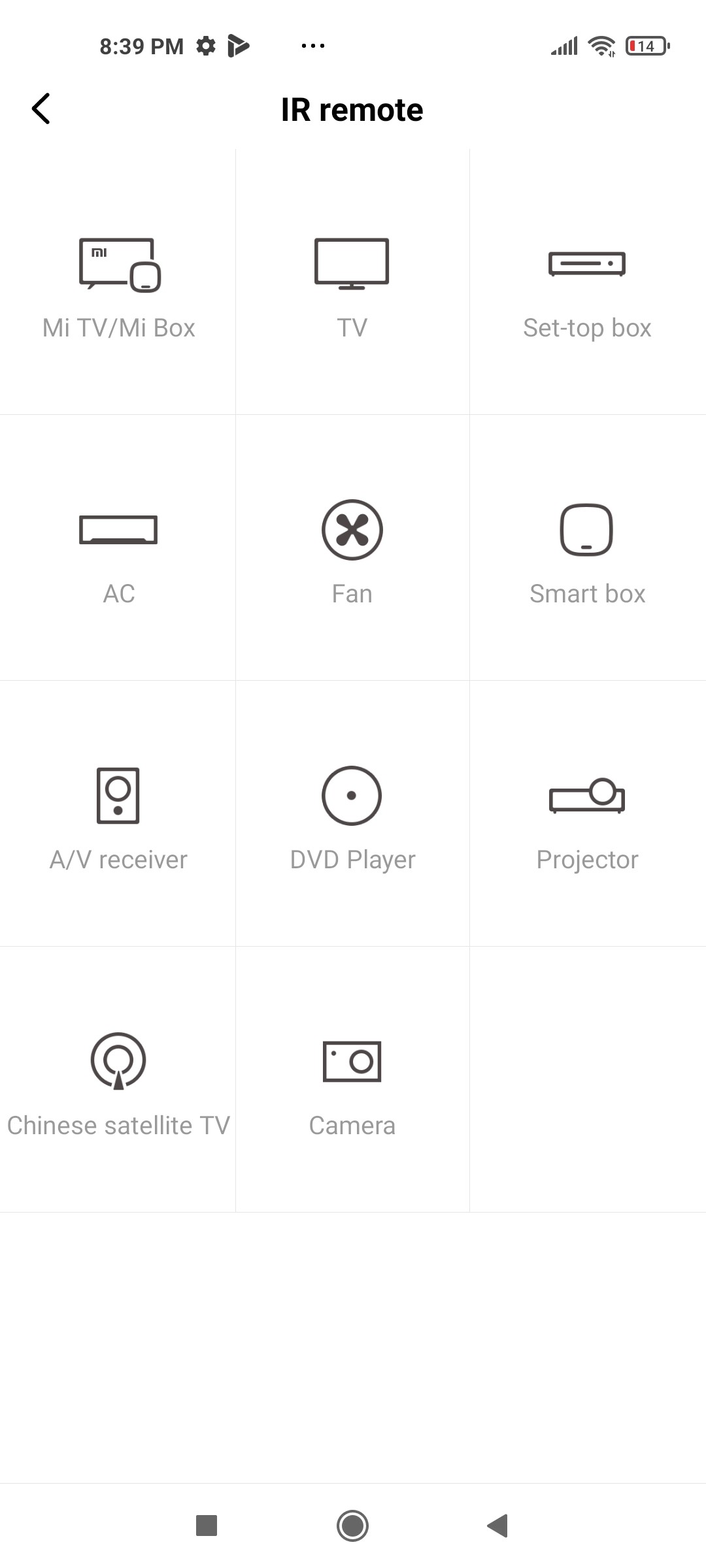Image resolution: width=706 pixels, height=1568 pixels.
Task: Select the AC device type
Action: pyautogui.click(x=118, y=547)
